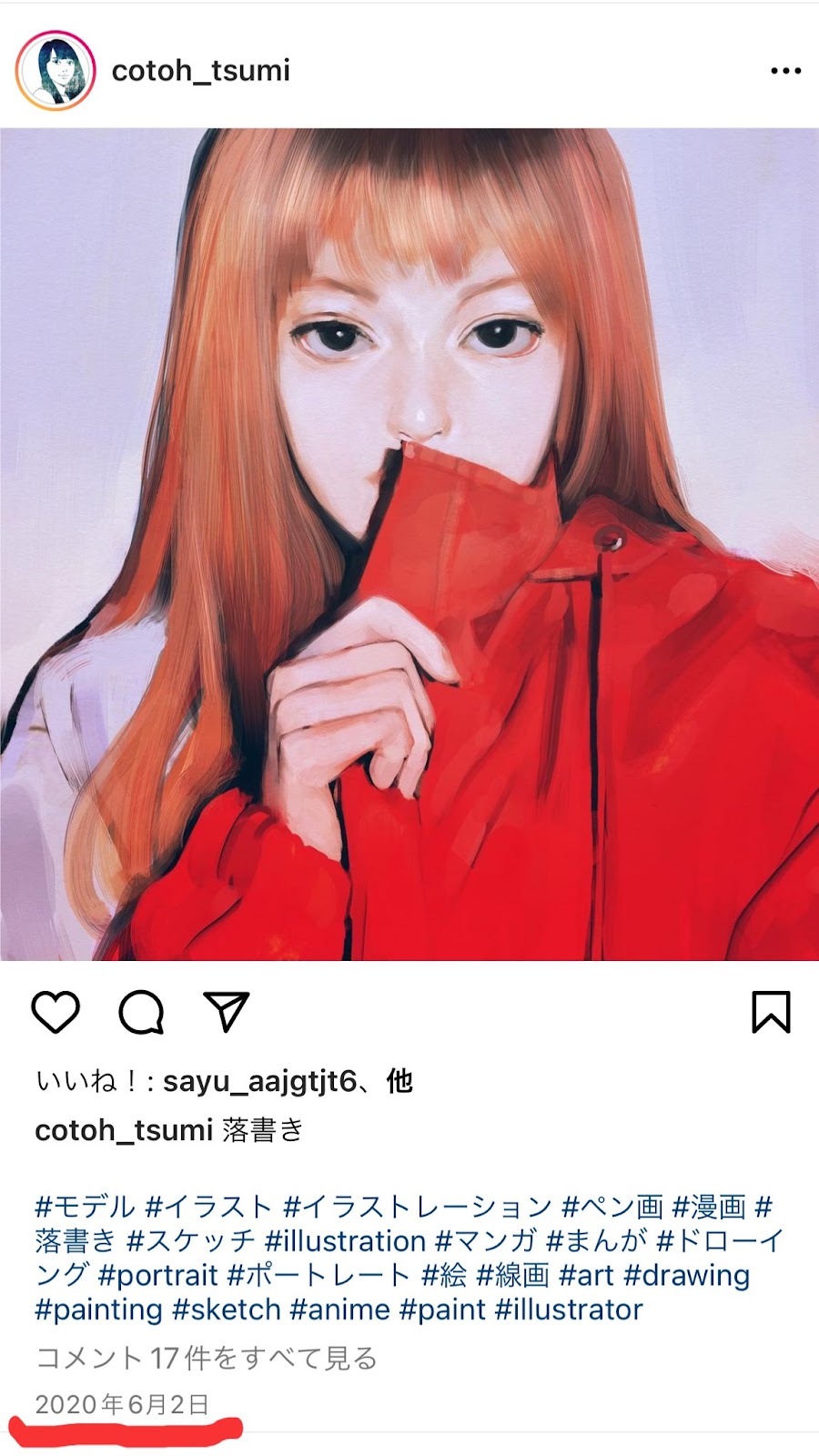Open cotoh_tsumi's profile picture

click(x=56, y=70)
